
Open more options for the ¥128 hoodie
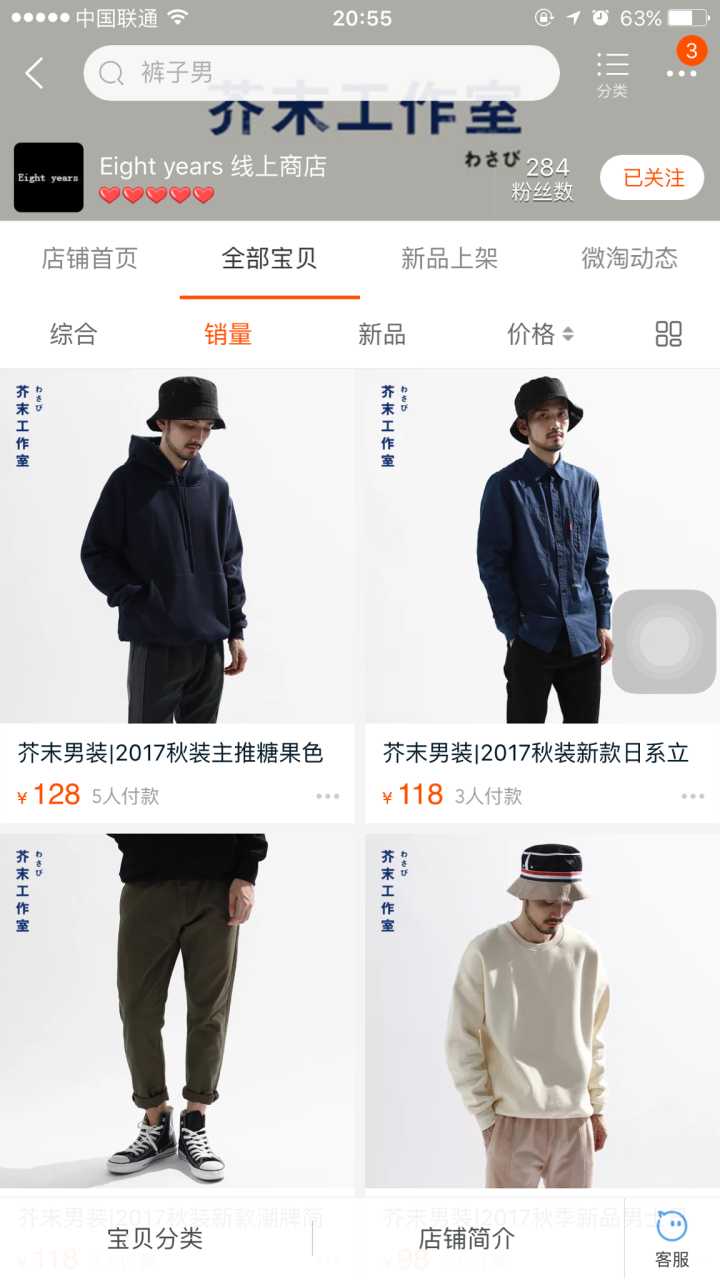tap(328, 797)
